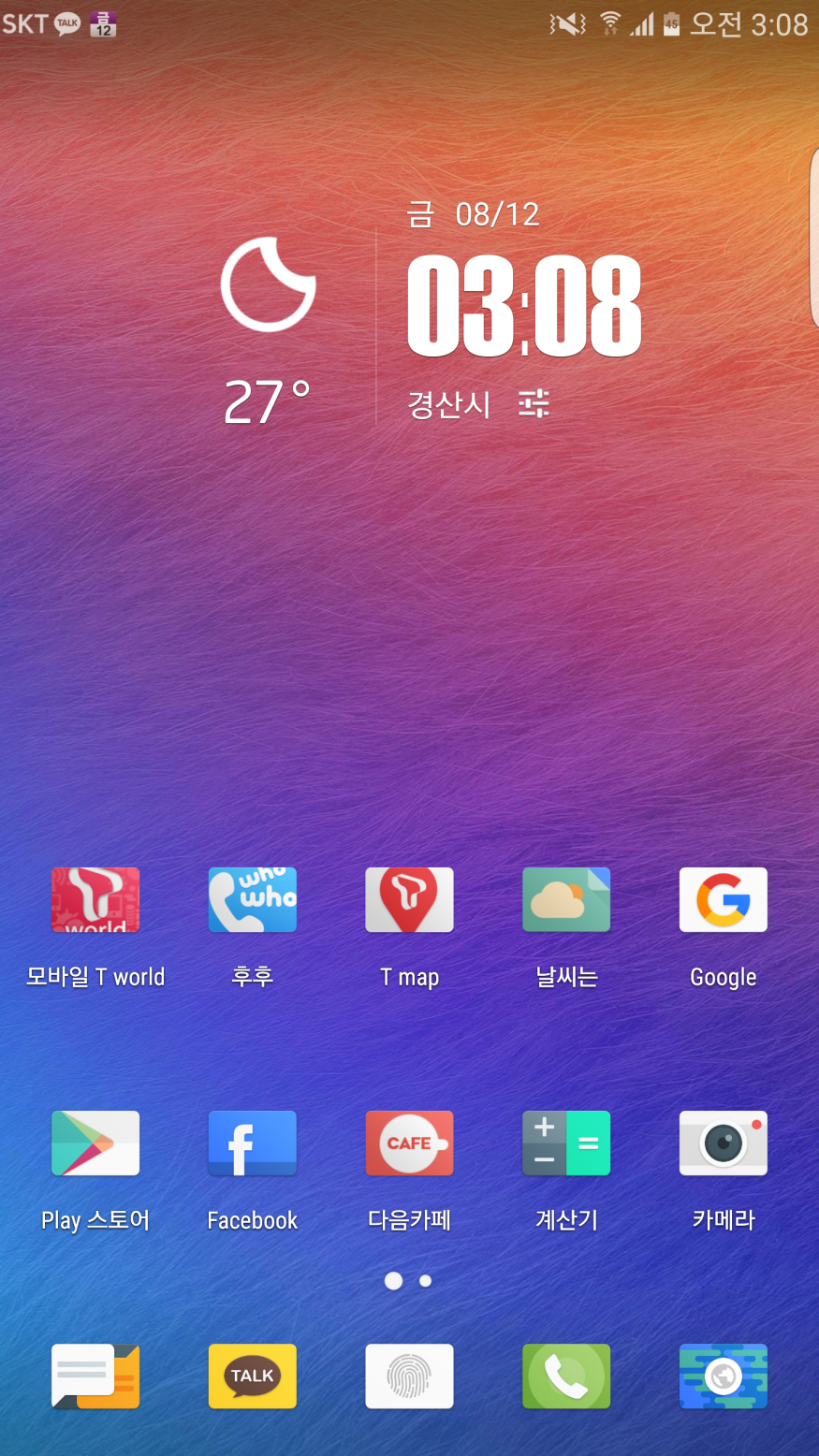Open the messages app in dock

coord(95,1376)
